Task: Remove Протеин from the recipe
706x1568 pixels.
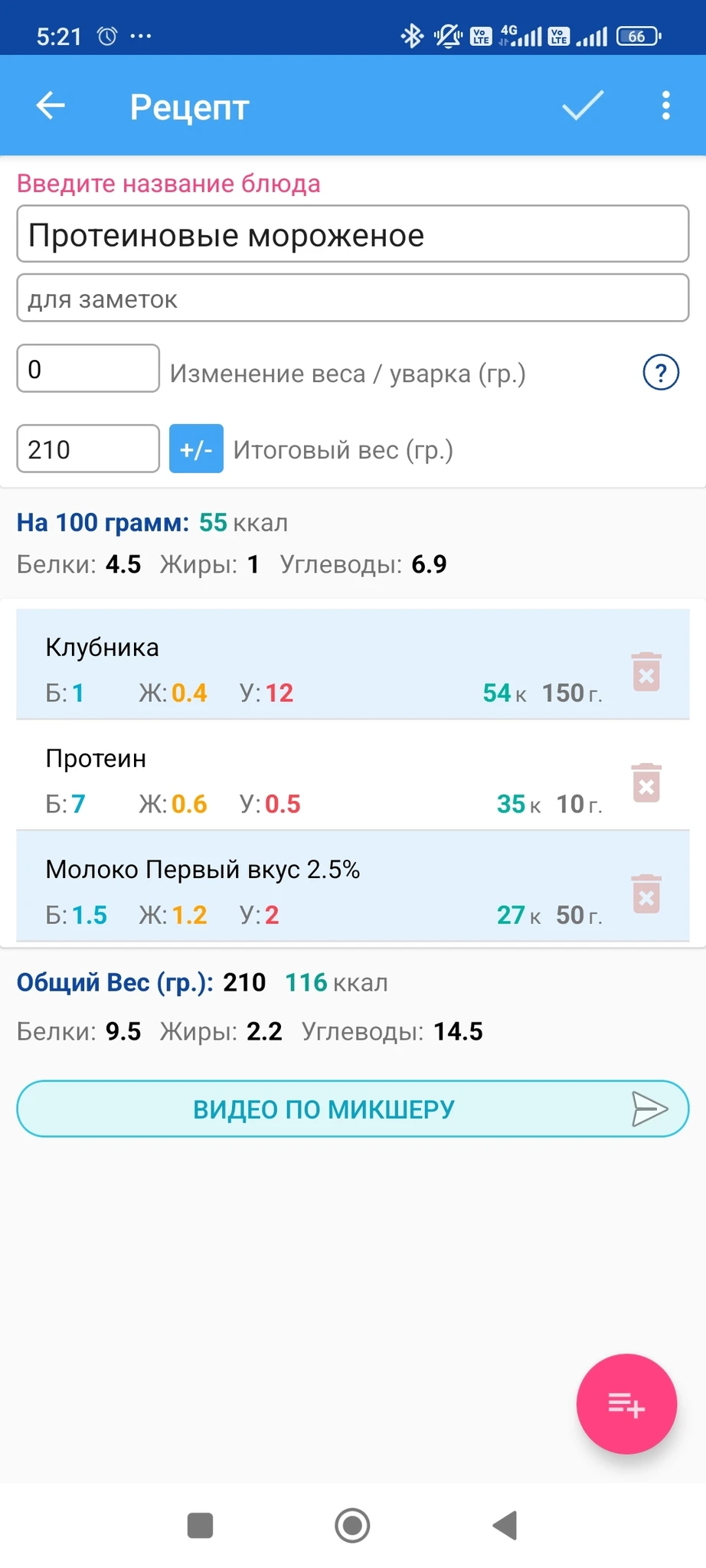Action: point(646,783)
